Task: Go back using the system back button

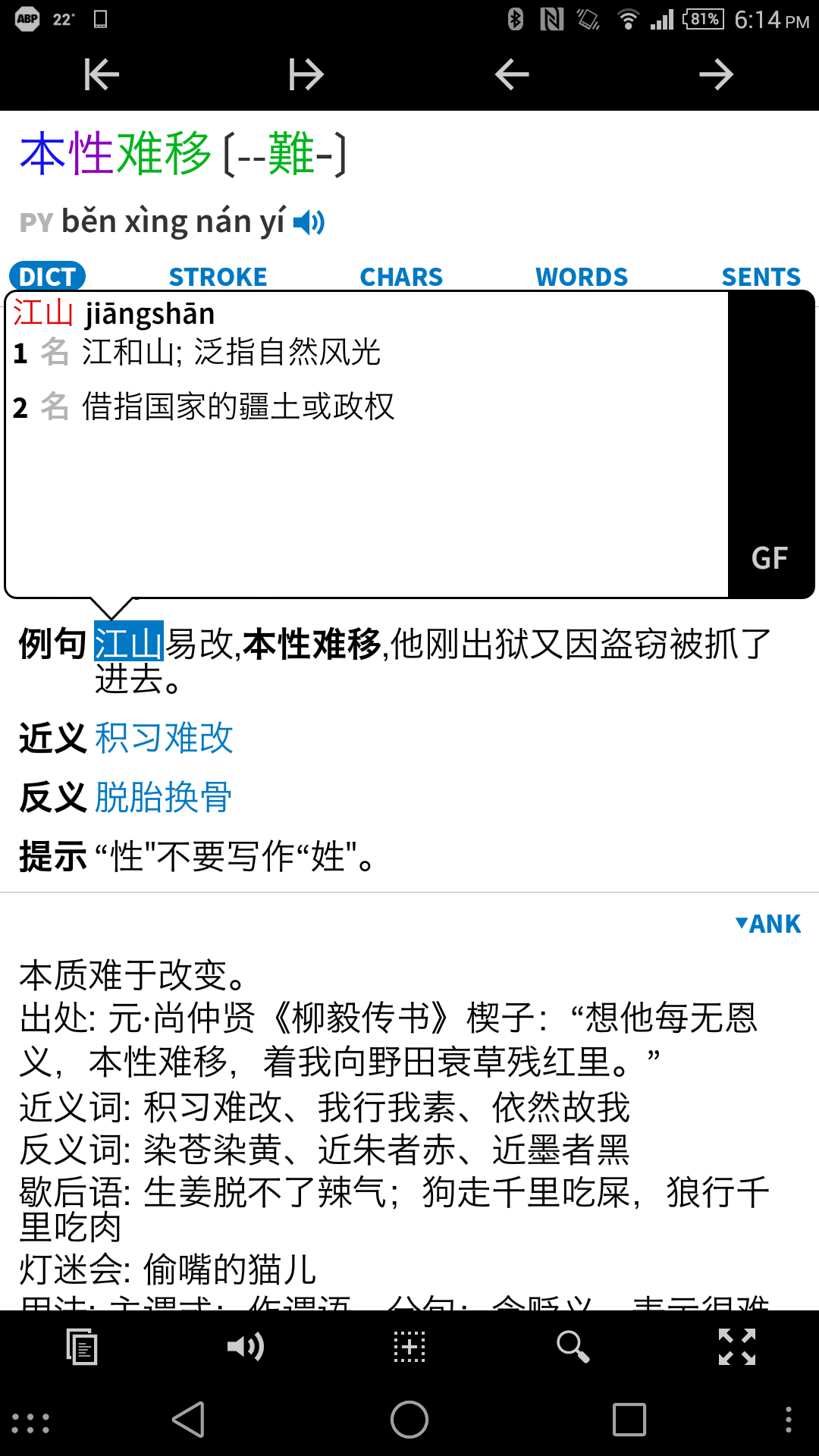Action: tap(189, 1419)
